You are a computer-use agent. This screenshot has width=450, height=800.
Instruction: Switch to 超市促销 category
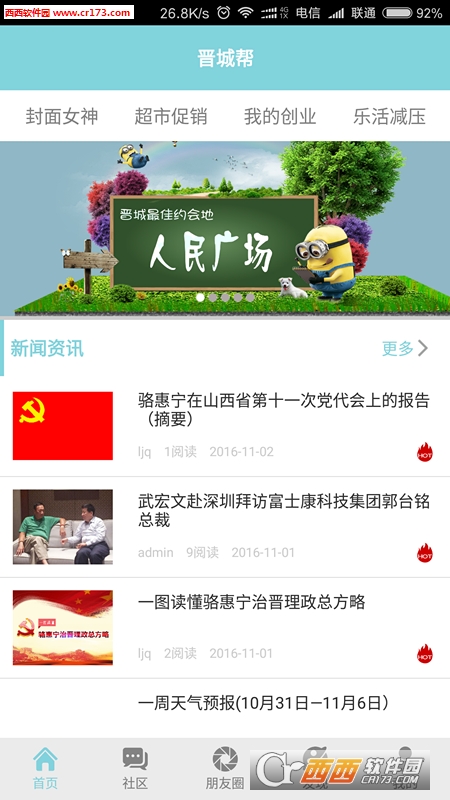coord(171,116)
